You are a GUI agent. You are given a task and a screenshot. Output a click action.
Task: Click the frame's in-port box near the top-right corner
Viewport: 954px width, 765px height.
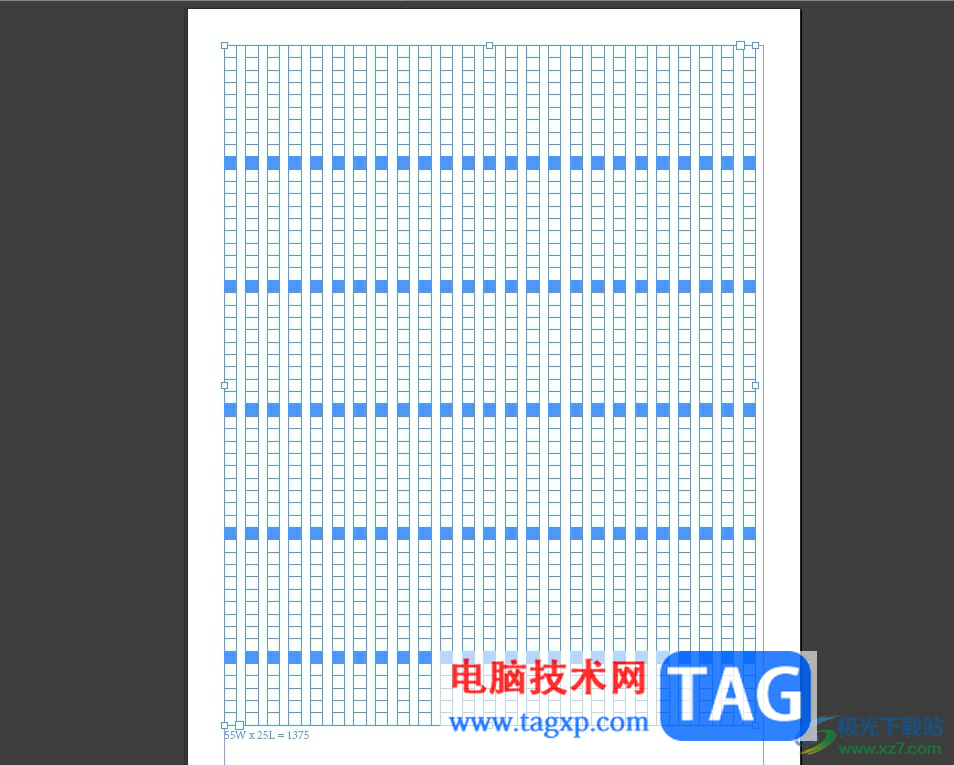point(740,45)
